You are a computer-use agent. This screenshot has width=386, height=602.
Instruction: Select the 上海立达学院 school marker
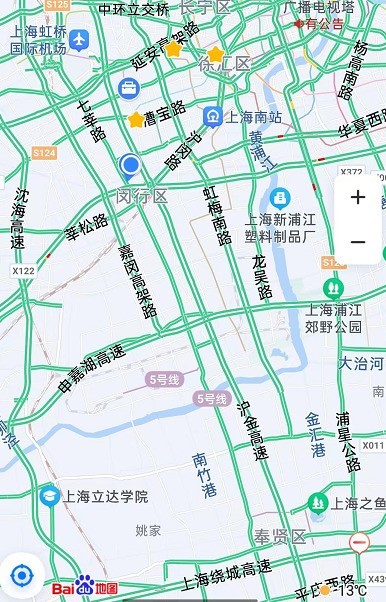[50, 496]
